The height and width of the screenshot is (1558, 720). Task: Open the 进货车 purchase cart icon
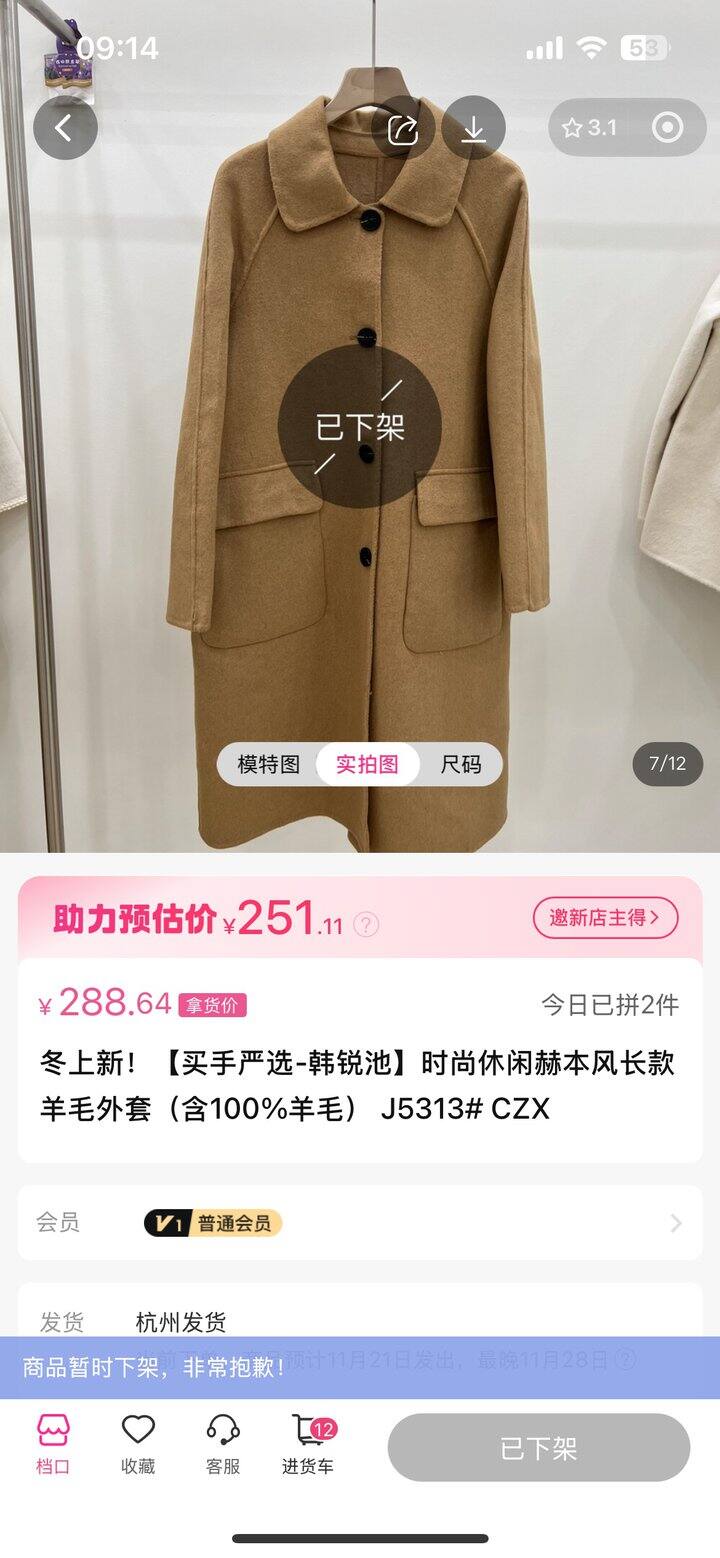(x=305, y=1443)
